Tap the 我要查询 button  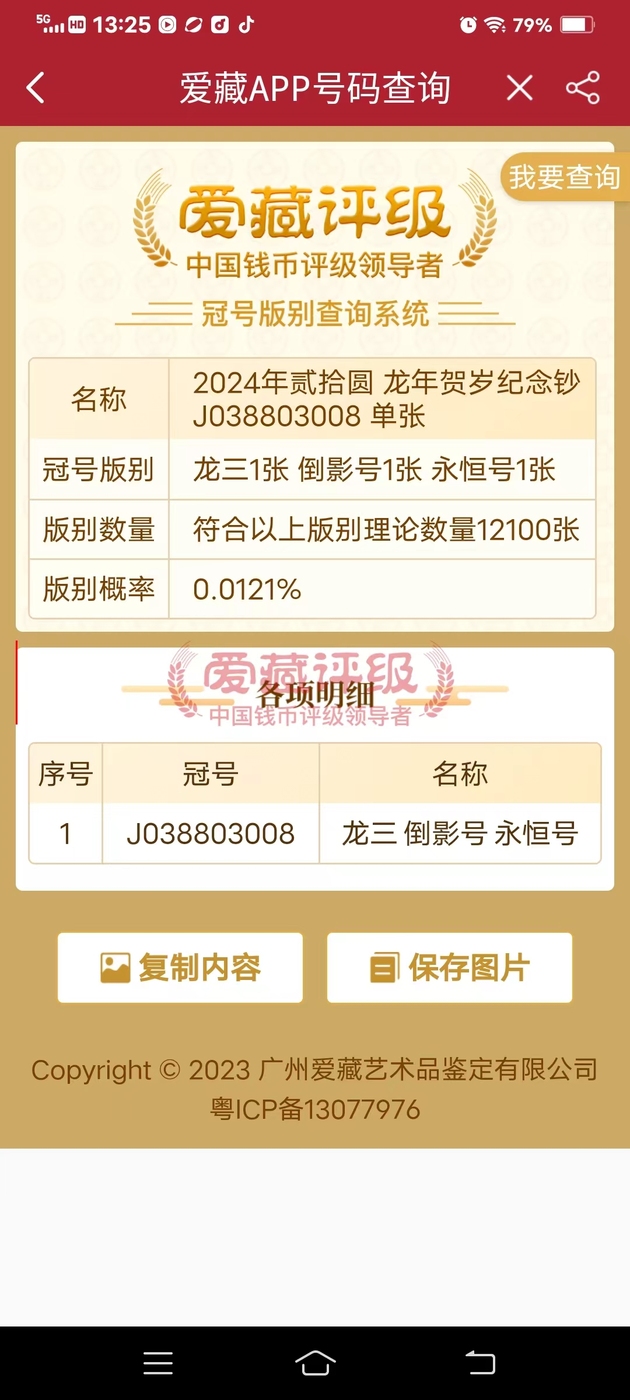click(x=564, y=178)
